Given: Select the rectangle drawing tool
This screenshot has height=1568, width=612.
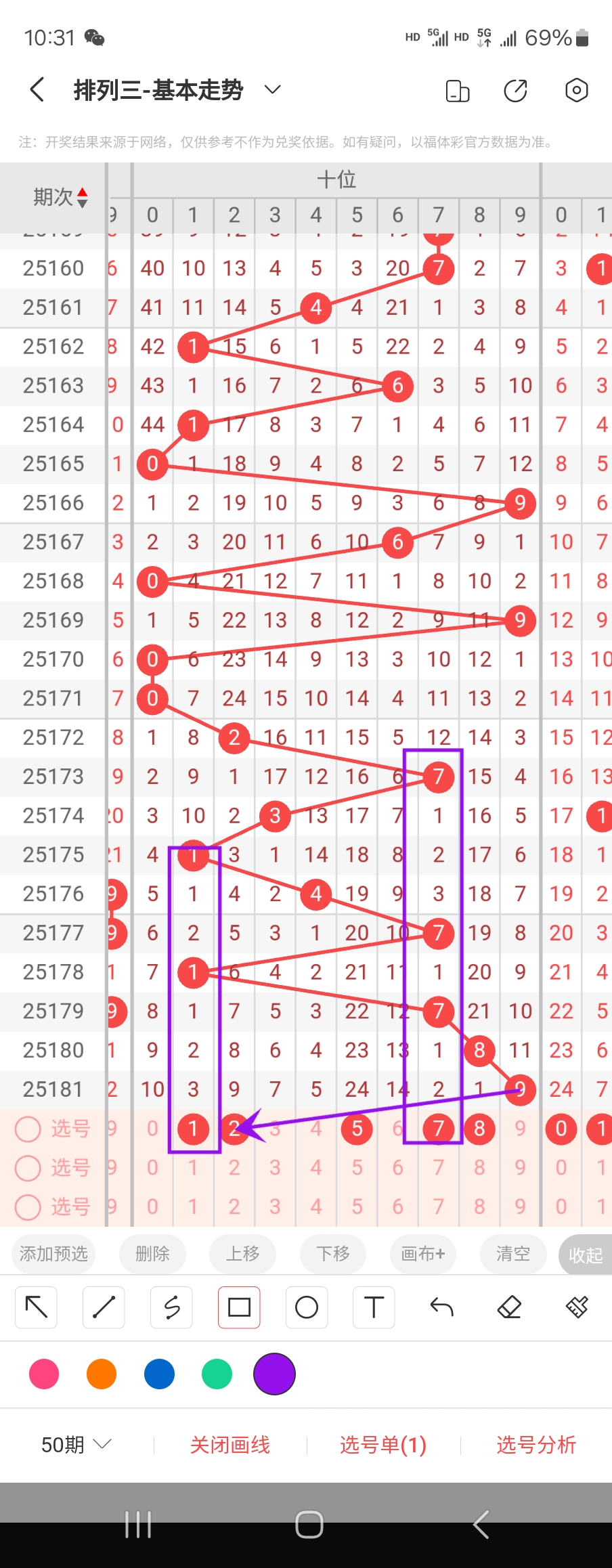Looking at the screenshot, I should tap(239, 1307).
